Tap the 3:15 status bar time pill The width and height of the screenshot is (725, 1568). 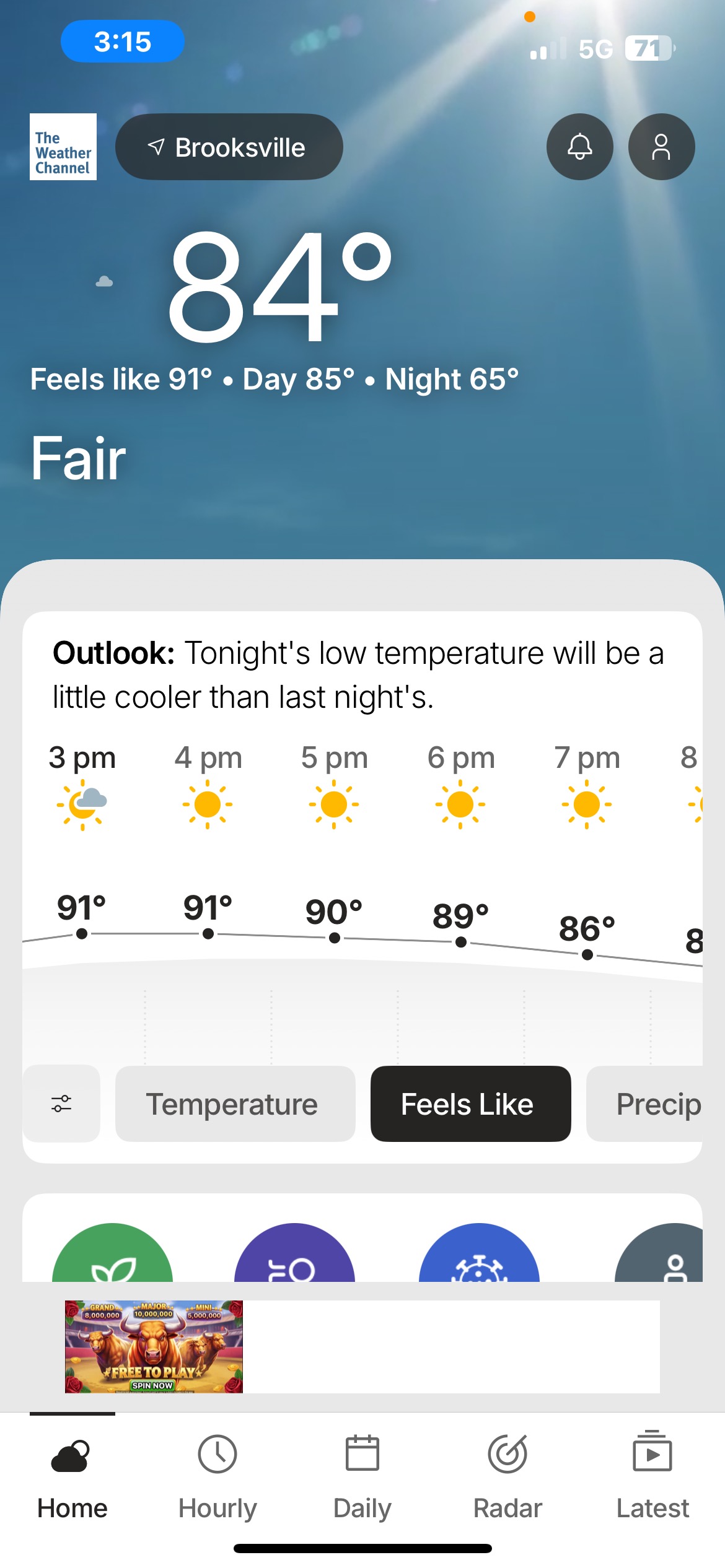click(x=123, y=41)
